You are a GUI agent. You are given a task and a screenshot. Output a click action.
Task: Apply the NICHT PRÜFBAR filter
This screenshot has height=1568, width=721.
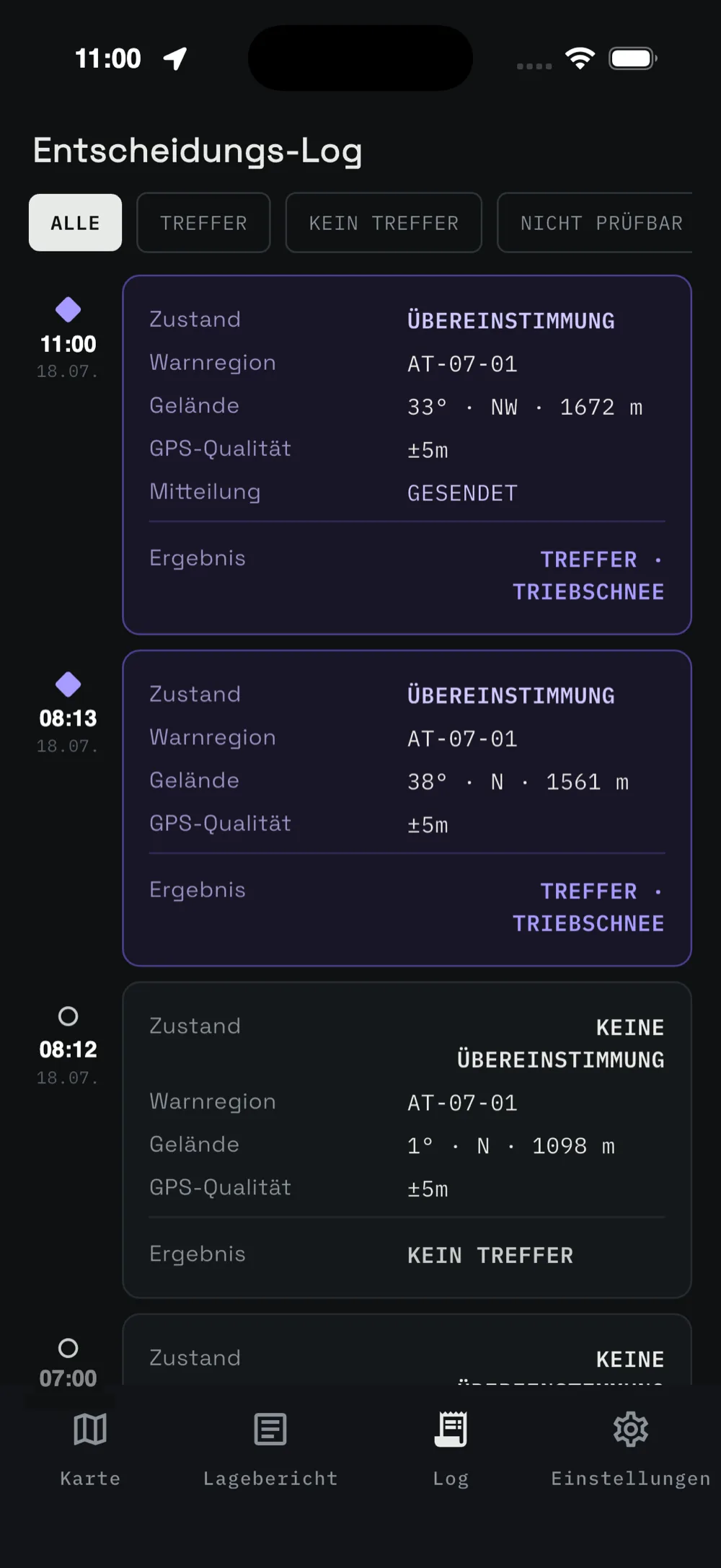pyautogui.click(x=596, y=223)
